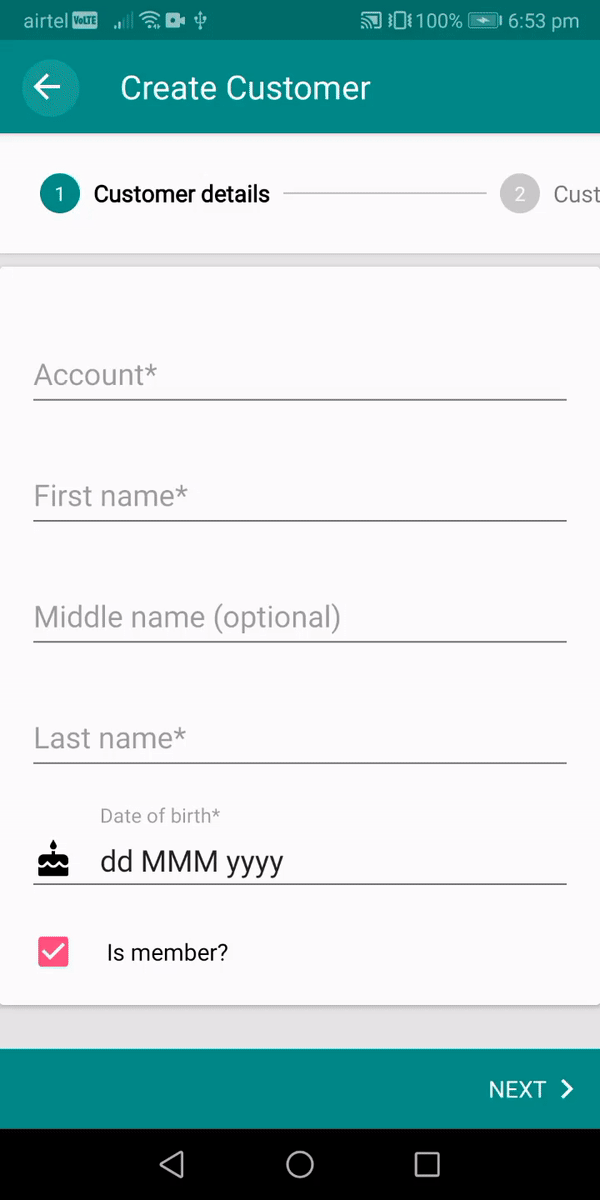The width and height of the screenshot is (600, 1200).
Task: Tap the Last name input
Action: (300, 739)
